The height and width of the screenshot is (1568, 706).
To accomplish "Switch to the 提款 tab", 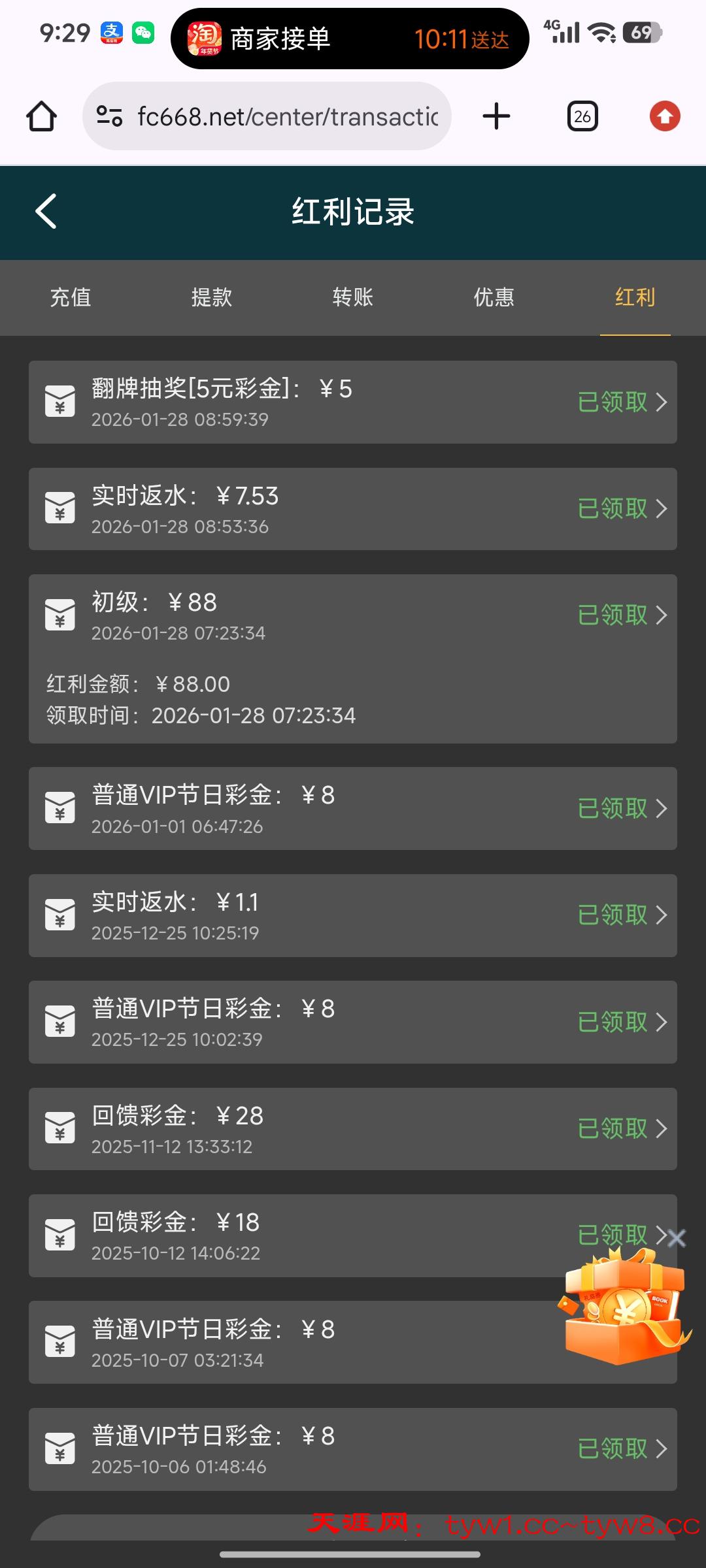I will pos(212,298).
